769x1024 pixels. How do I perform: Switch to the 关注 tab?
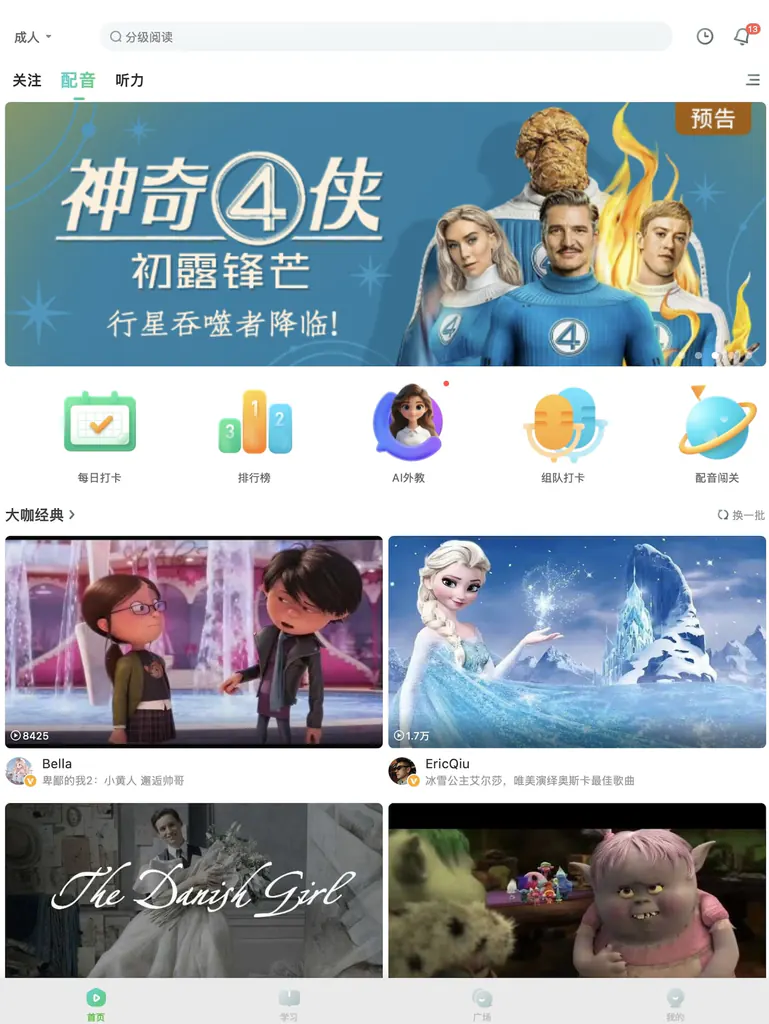pyautogui.click(x=27, y=80)
